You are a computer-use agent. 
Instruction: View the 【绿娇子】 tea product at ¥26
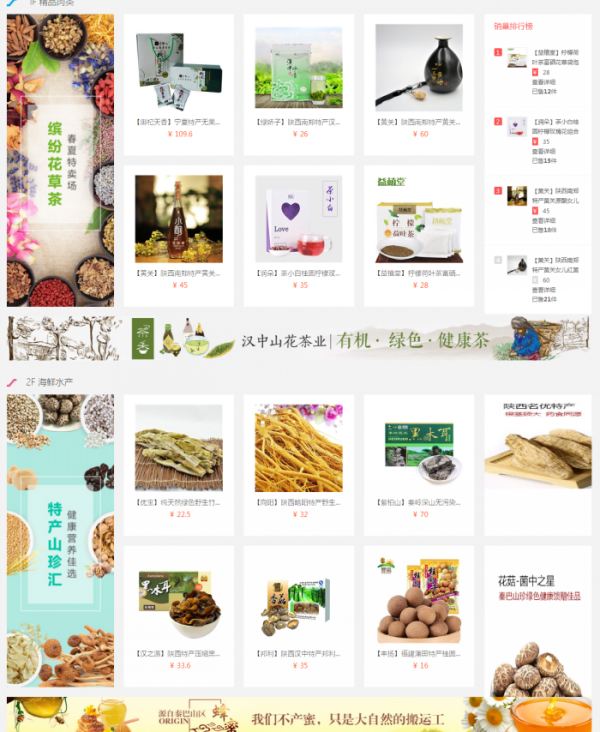pos(298,75)
